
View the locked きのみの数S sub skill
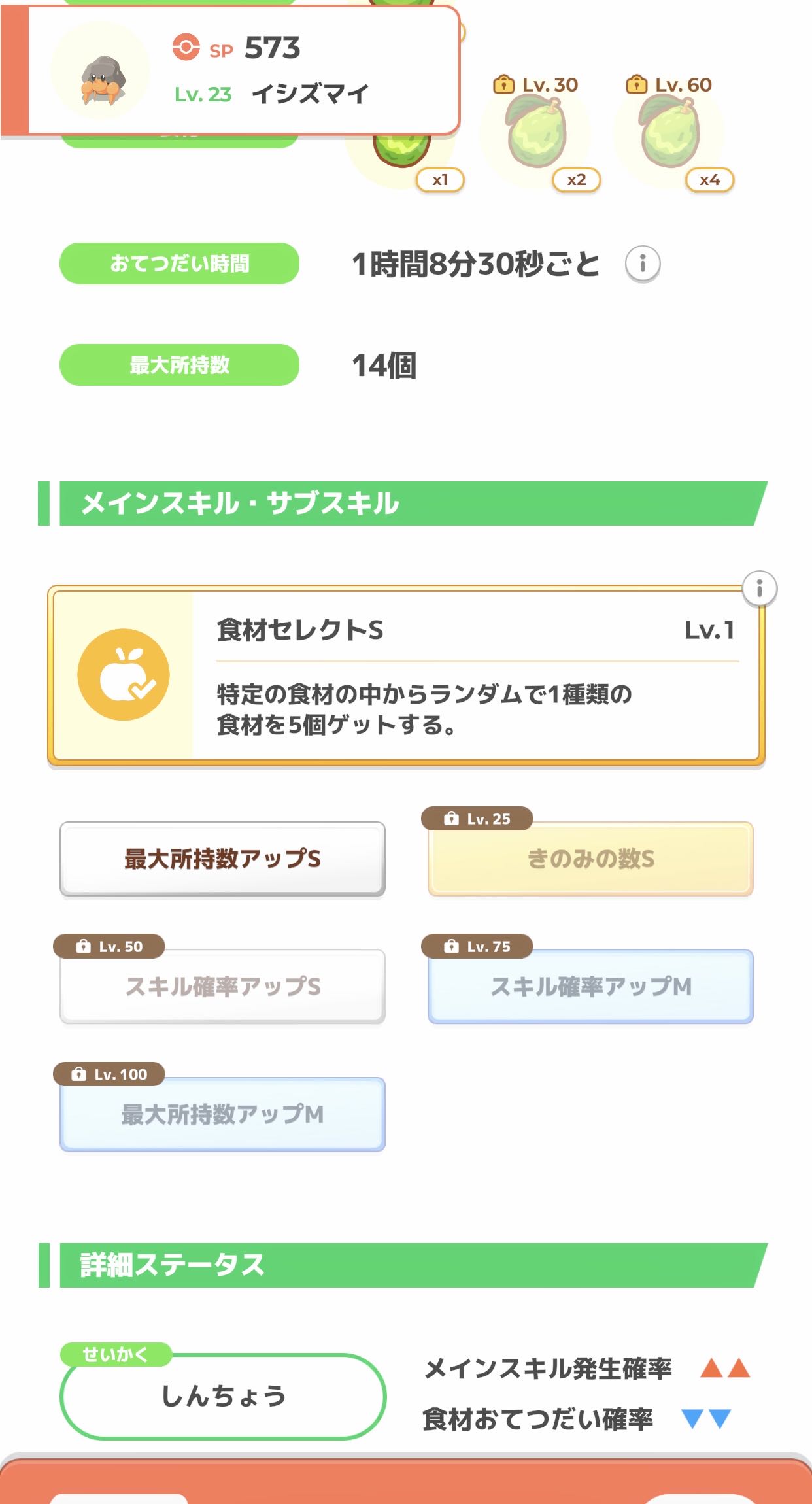point(590,859)
